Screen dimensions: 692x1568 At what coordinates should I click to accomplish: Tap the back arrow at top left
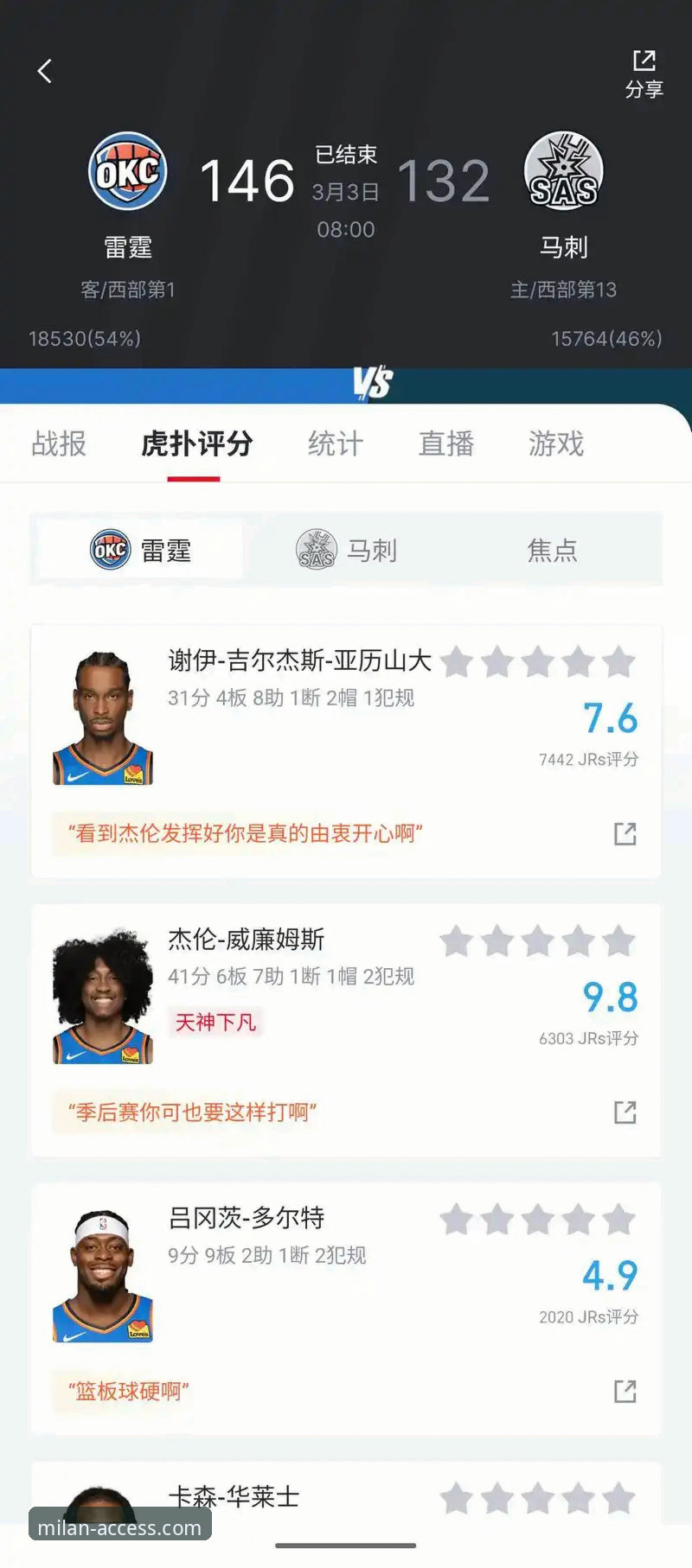[x=44, y=71]
